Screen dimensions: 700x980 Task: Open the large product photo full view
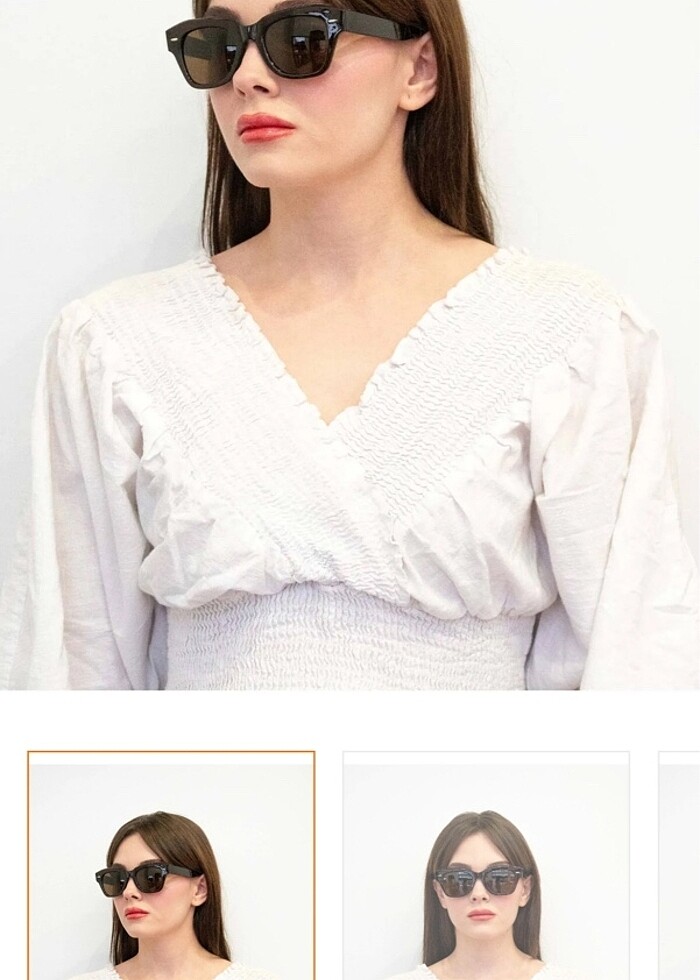[350, 345]
